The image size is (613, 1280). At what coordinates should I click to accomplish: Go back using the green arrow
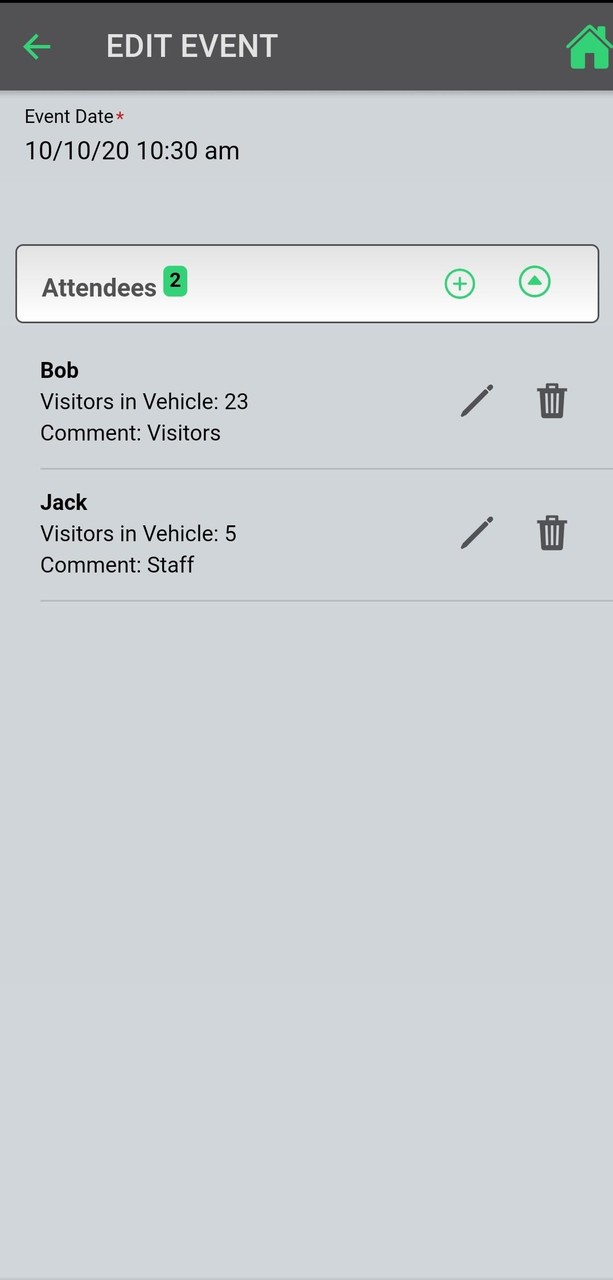click(x=37, y=46)
